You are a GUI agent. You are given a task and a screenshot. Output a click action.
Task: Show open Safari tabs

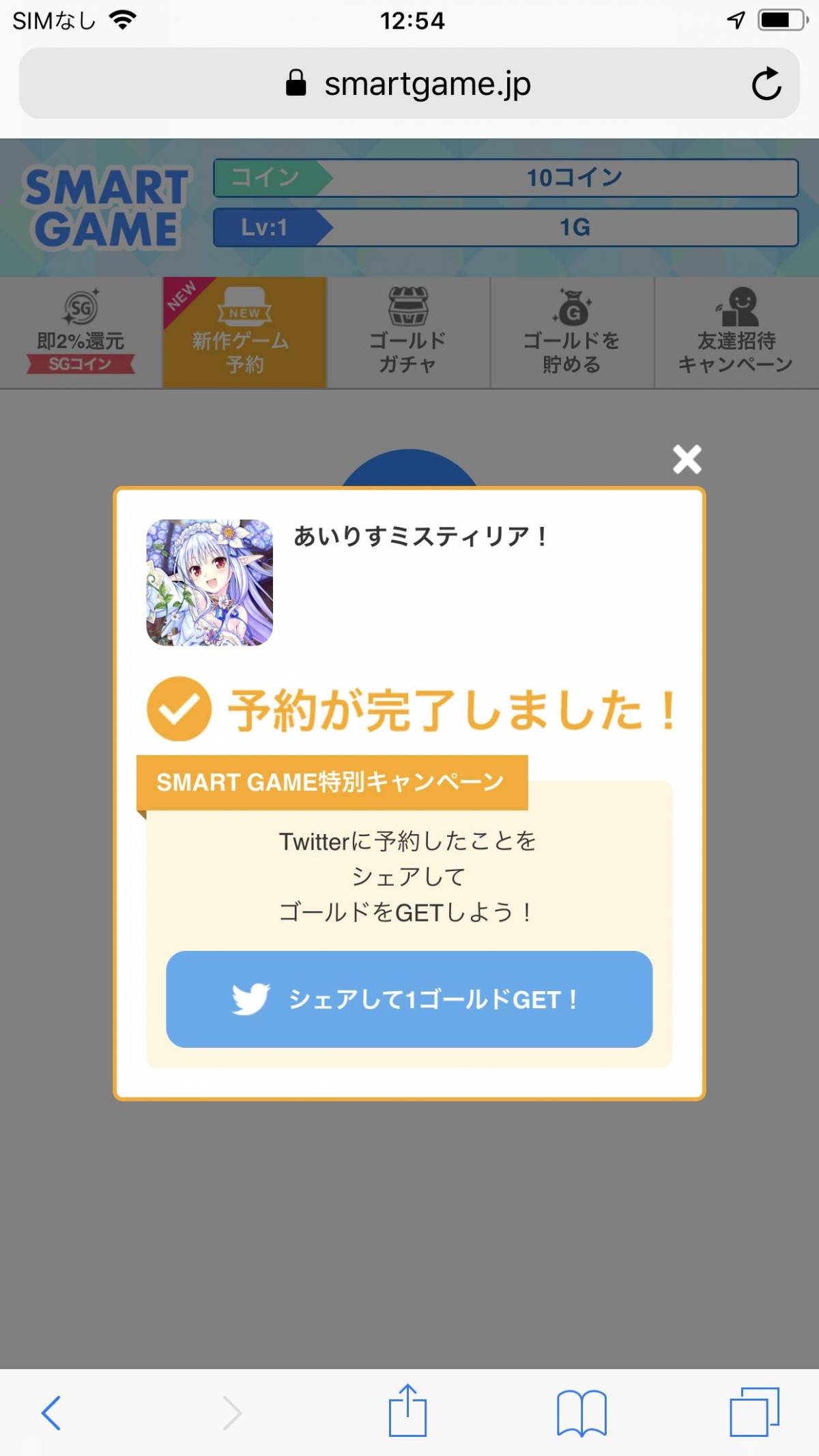pyautogui.click(x=754, y=1412)
